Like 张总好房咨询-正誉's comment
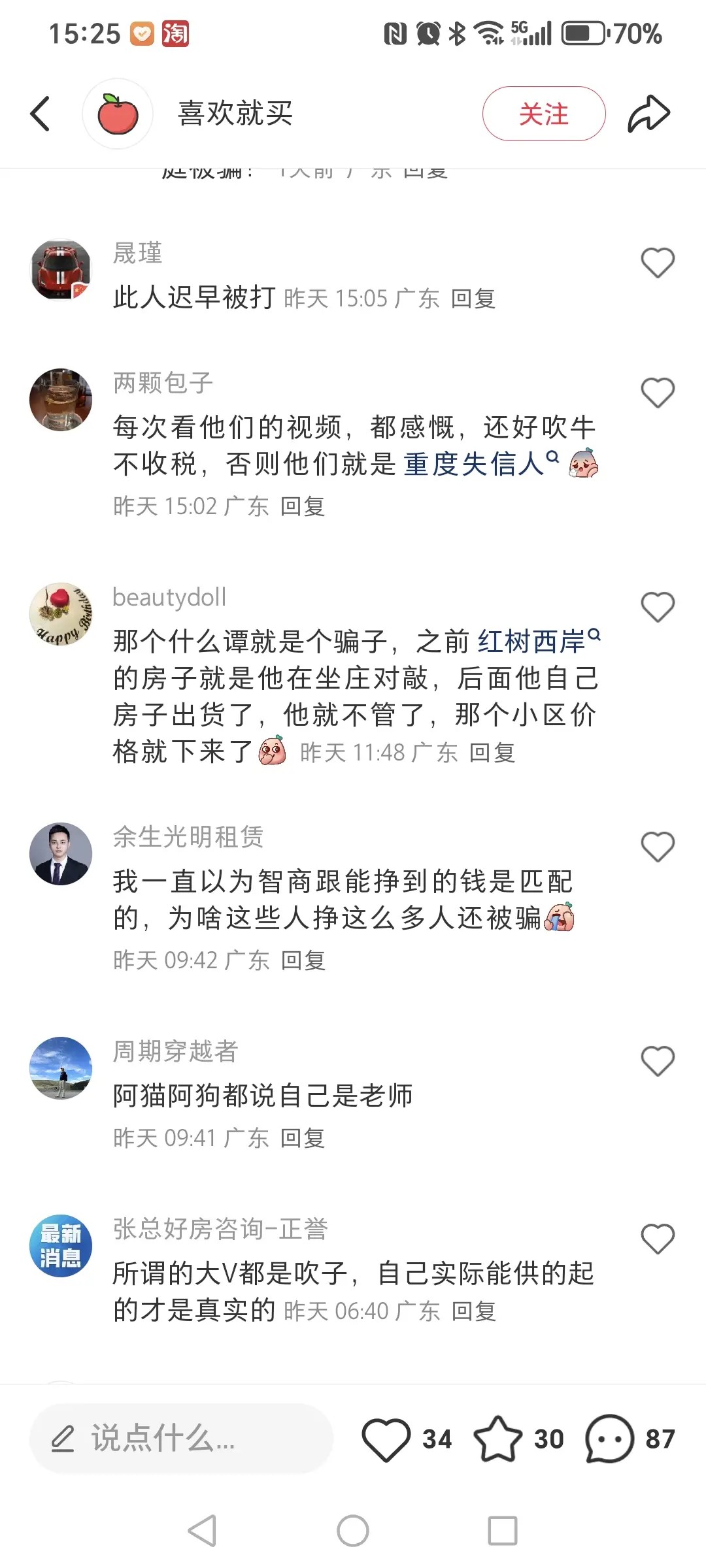The width and height of the screenshot is (706, 1568). (x=657, y=1239)
